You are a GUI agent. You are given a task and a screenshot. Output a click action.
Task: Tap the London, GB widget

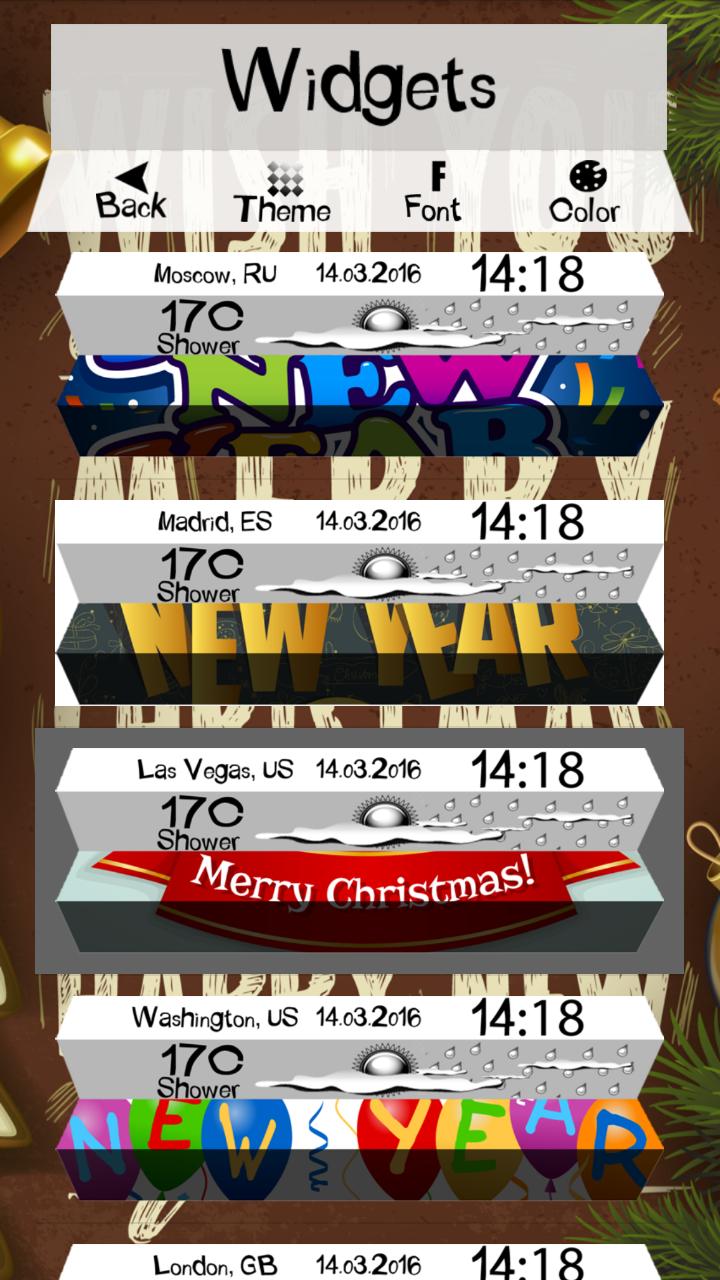[360, 1262]
